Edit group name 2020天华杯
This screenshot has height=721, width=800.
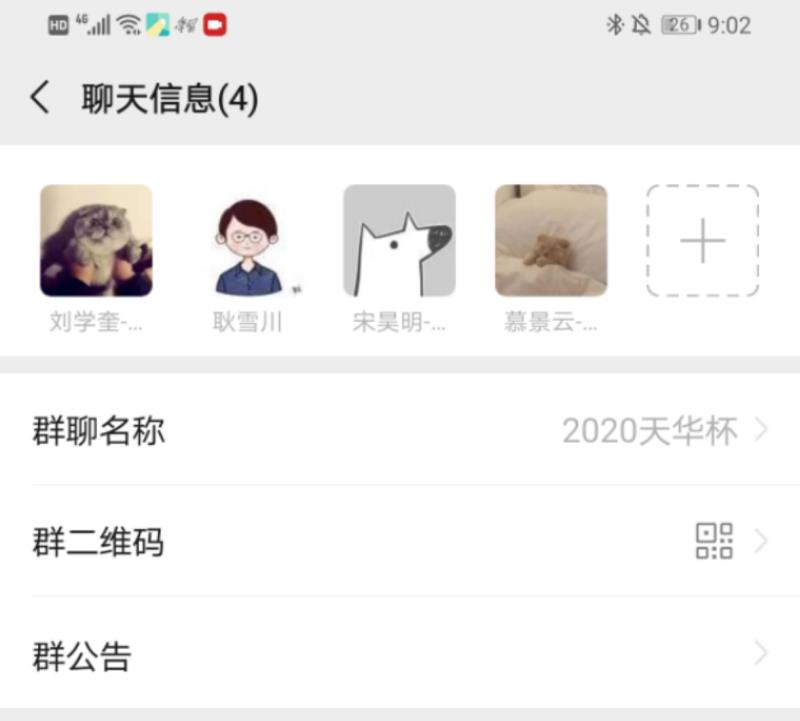400,431
